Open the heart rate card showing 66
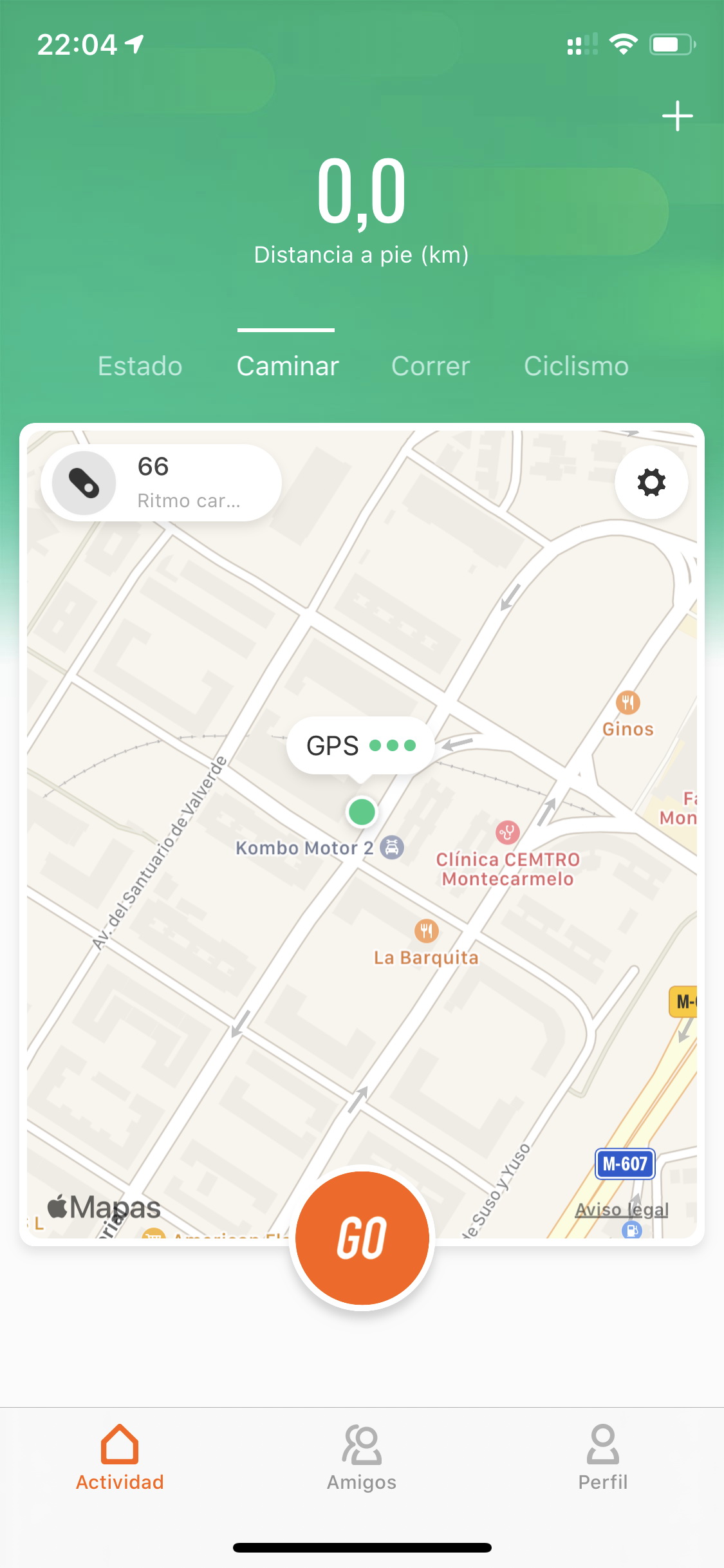 pyautogui.click(x=162, y=483)
